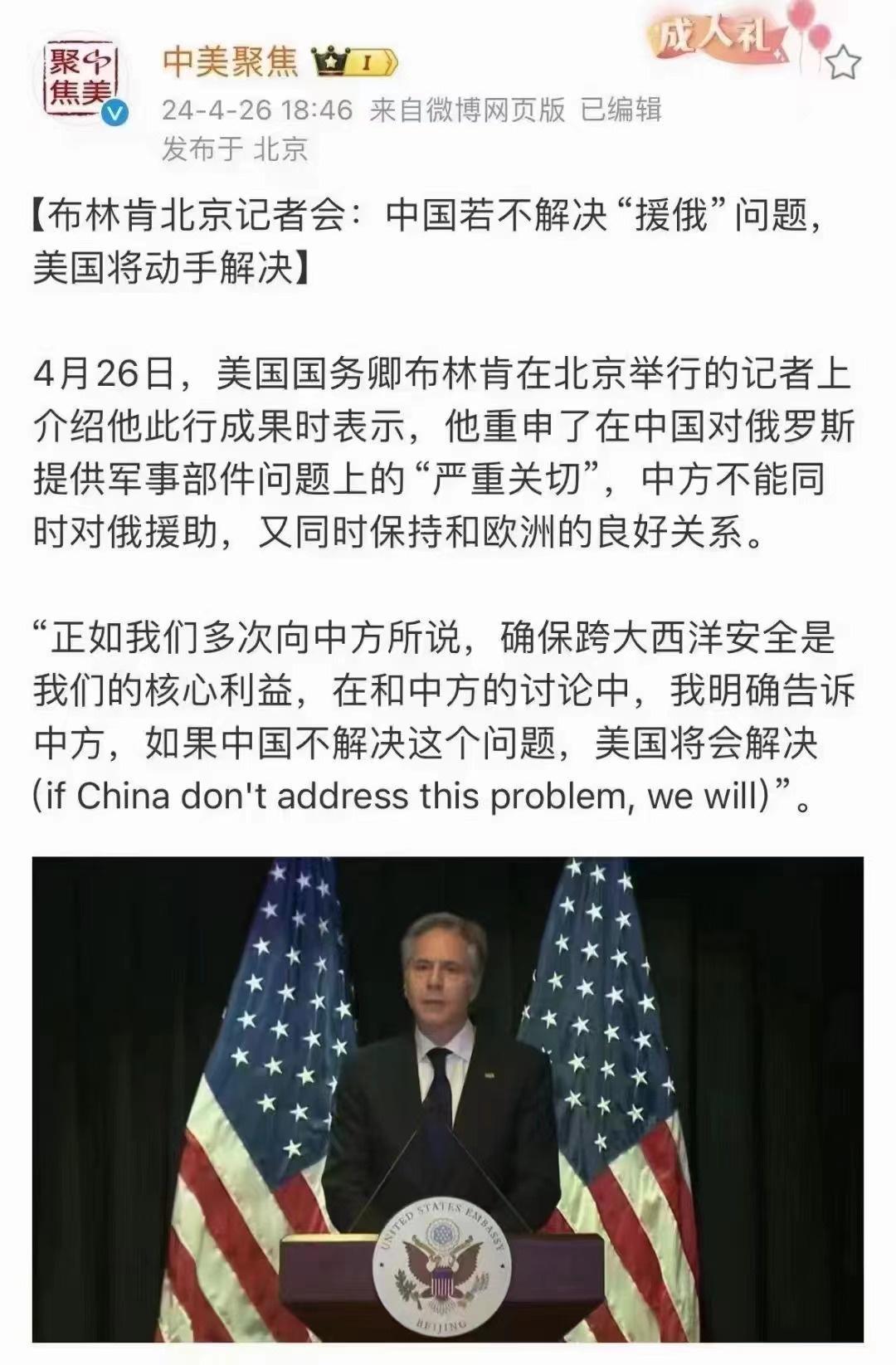This screenshot has width=896, height=1365.
Task: Open the Blinken press conference photo
Action: pos(447,1099)
